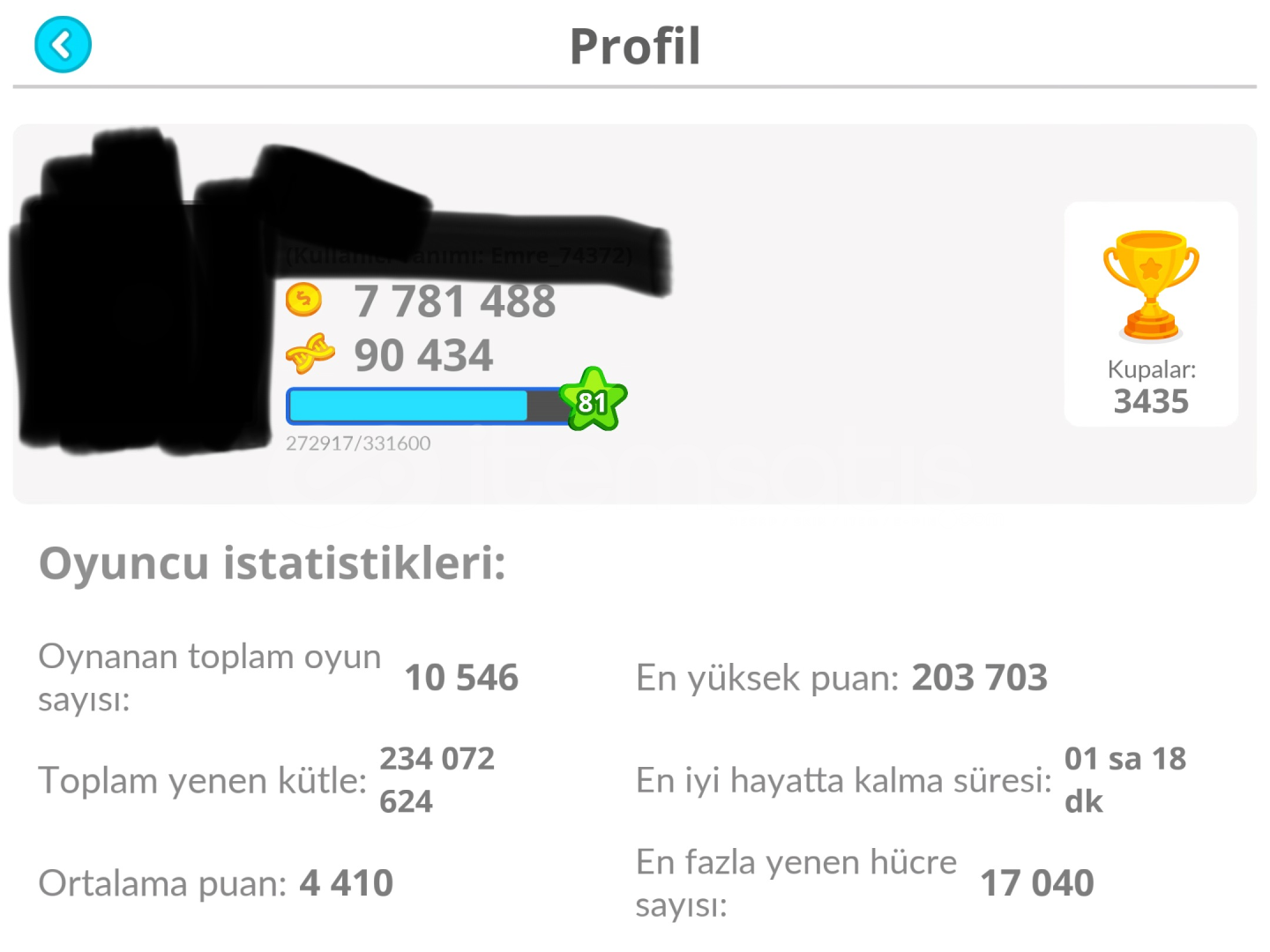Open the Kupalar trophy card
This screenshot has width=1270, height=952.
click(x=1150, y=315)
